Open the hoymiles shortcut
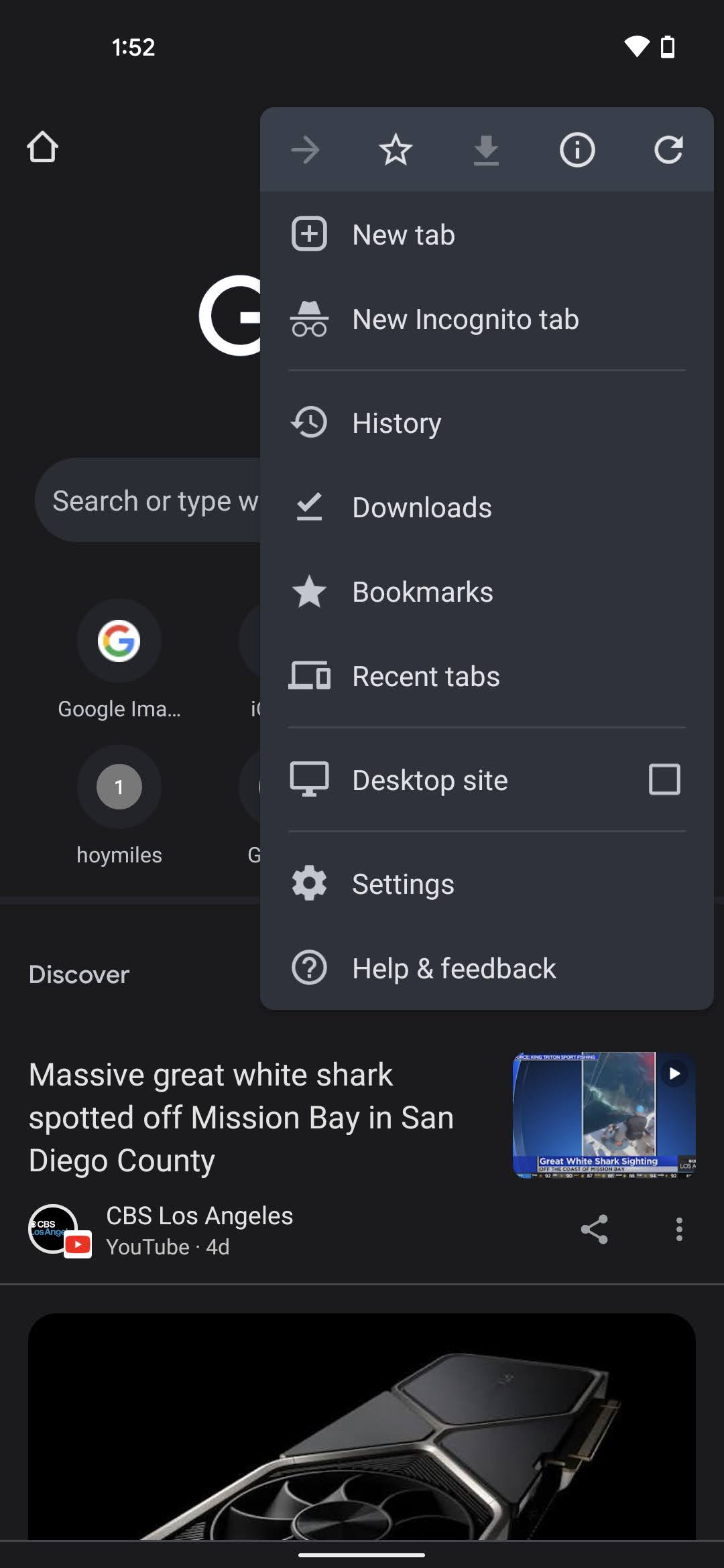This screenshot has width=724, height=1568. (x=119, y=787)
